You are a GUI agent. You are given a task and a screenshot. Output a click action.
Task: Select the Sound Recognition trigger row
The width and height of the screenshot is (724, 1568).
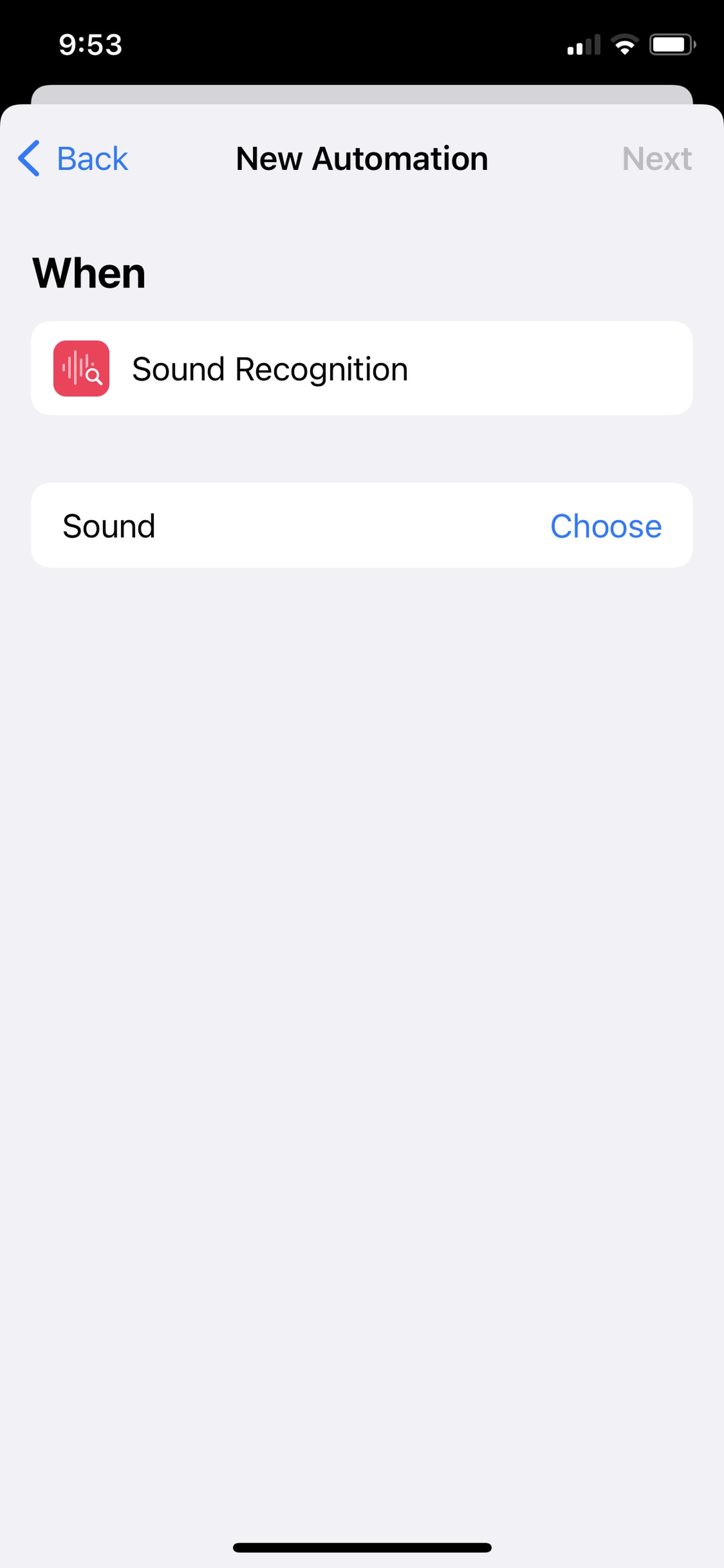(x=362, y=368)
